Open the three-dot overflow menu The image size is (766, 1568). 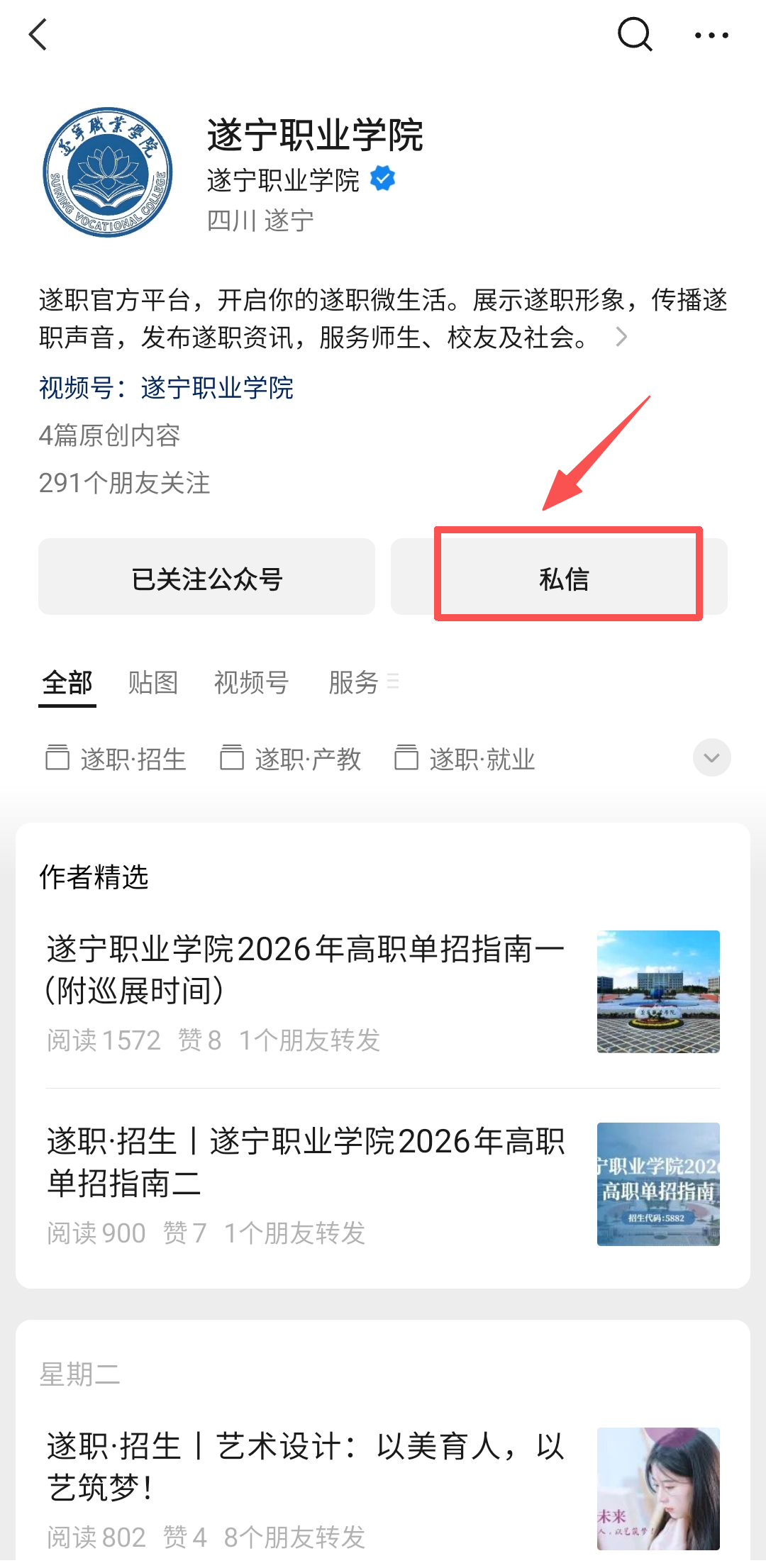click(x=711, y=35)
